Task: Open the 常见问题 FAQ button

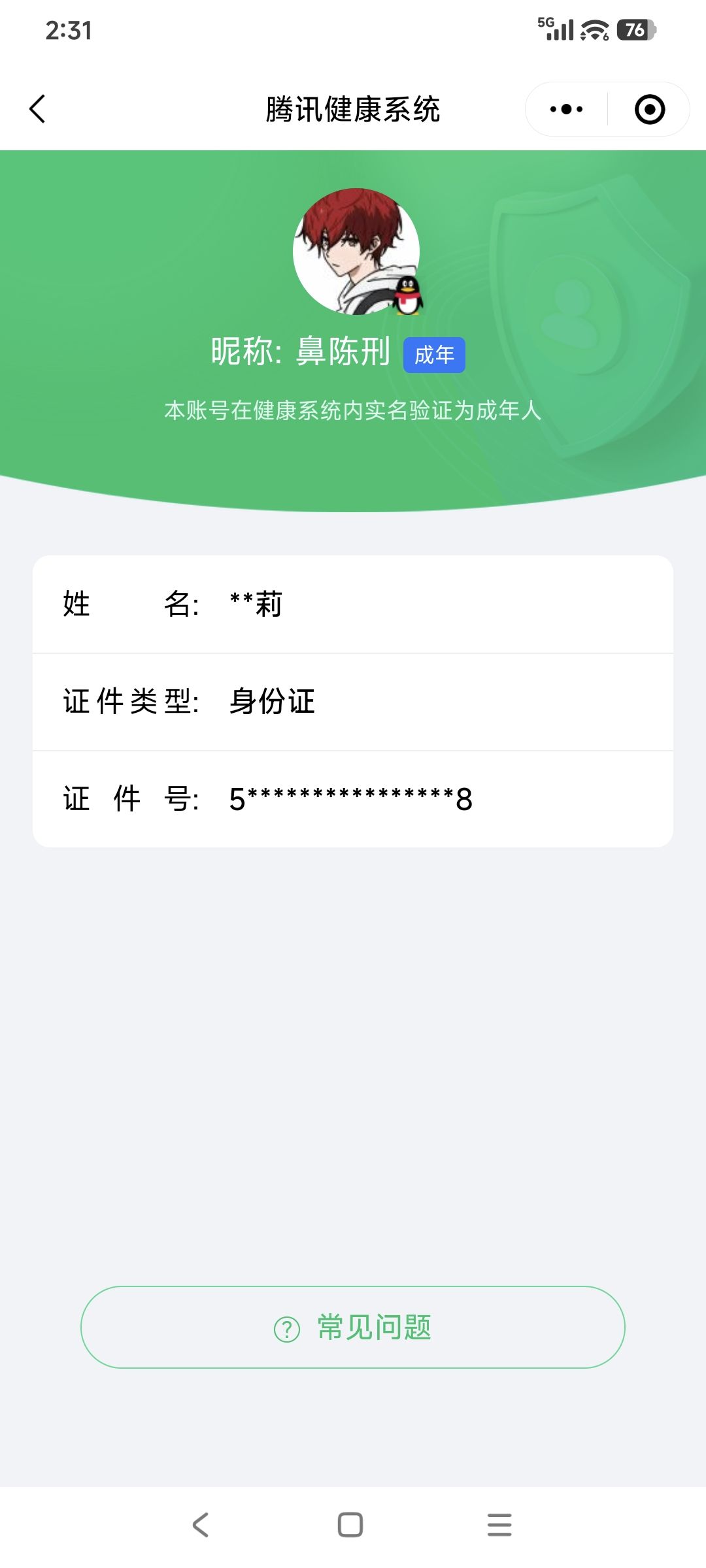Action: [x=353, y=1328]
